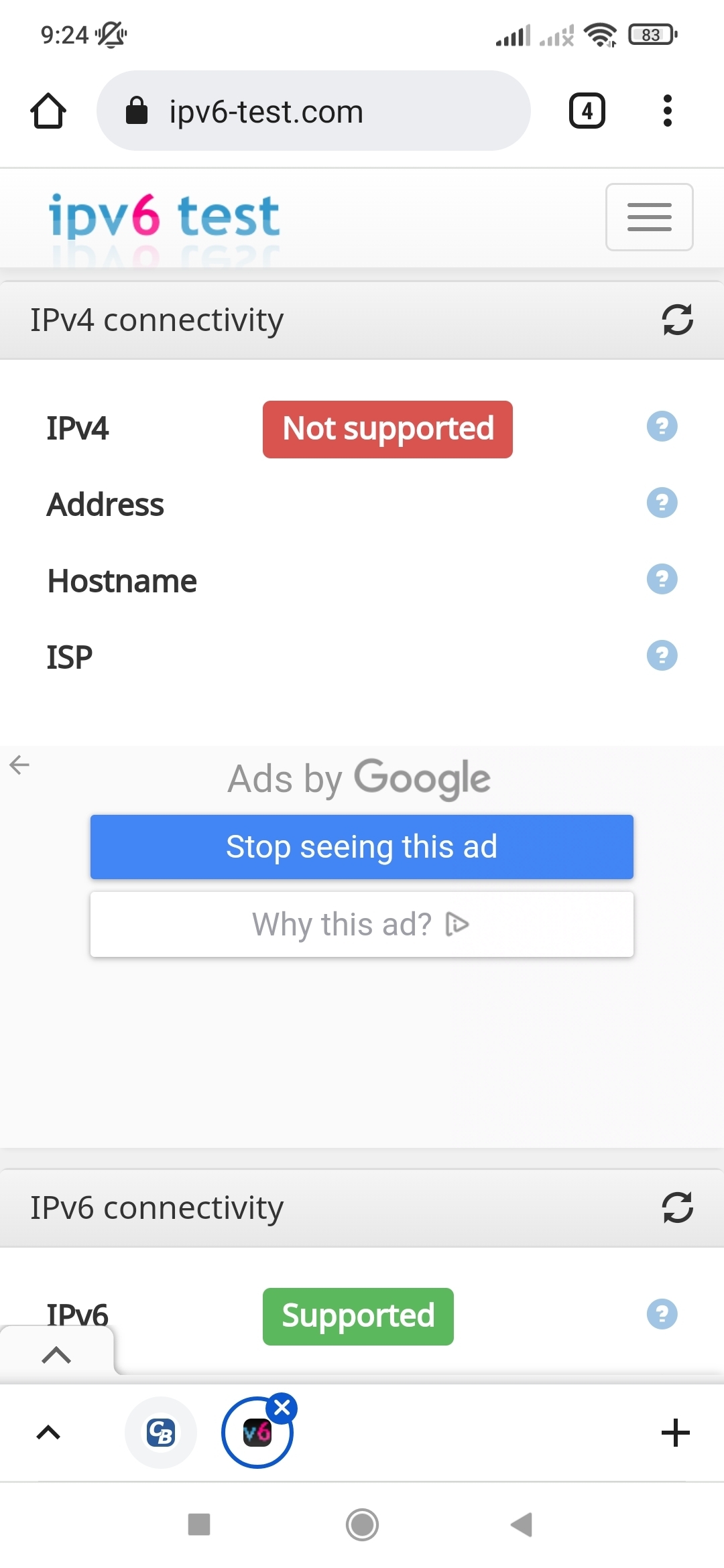
Task: Expand the bottom tab strip chevron
Action: tap(48, 1433)
